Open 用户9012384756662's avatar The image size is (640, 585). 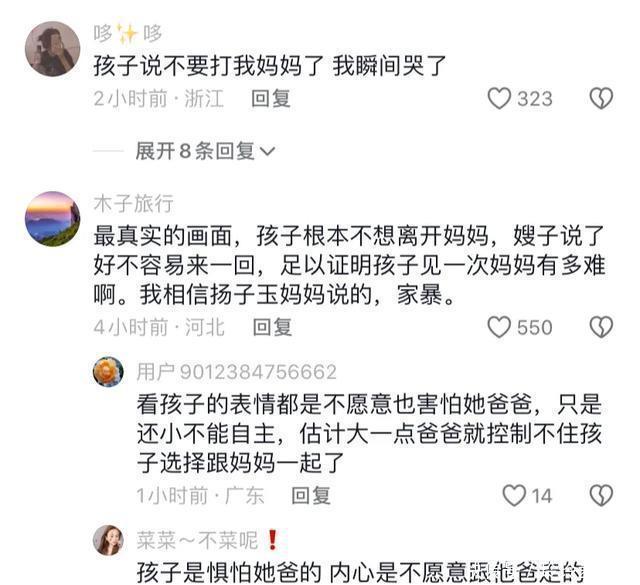108,371
